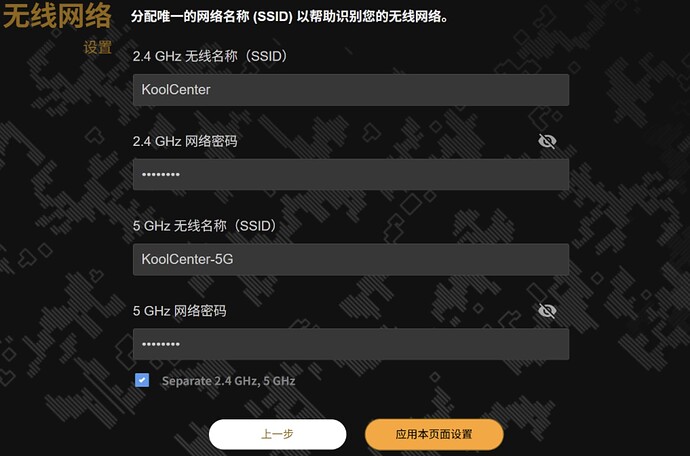The width and height of the screenshot is (690, 456).
Task: Apply settings with 应用本页面设置
Action: (x=434, y=434)
